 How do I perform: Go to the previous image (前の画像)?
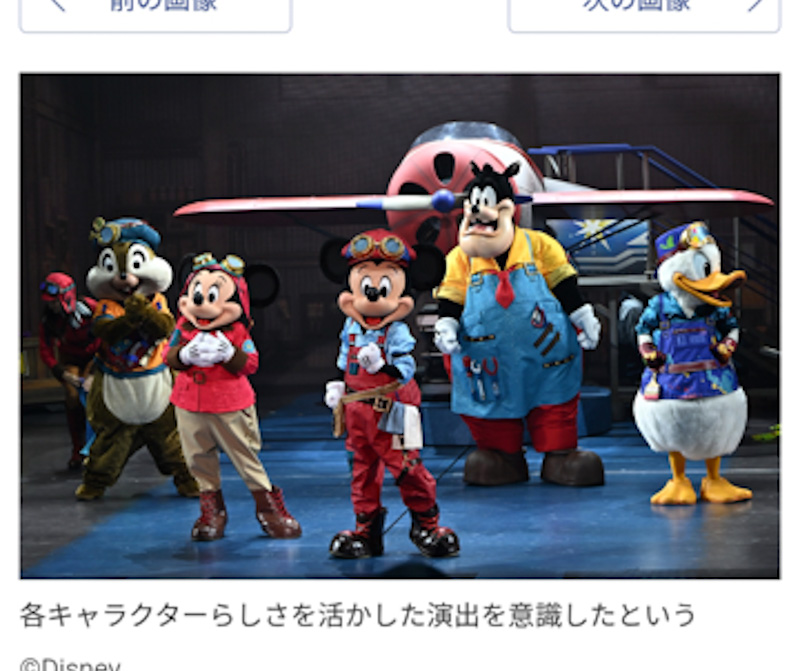pyautogui.click(x=155, y=10)
